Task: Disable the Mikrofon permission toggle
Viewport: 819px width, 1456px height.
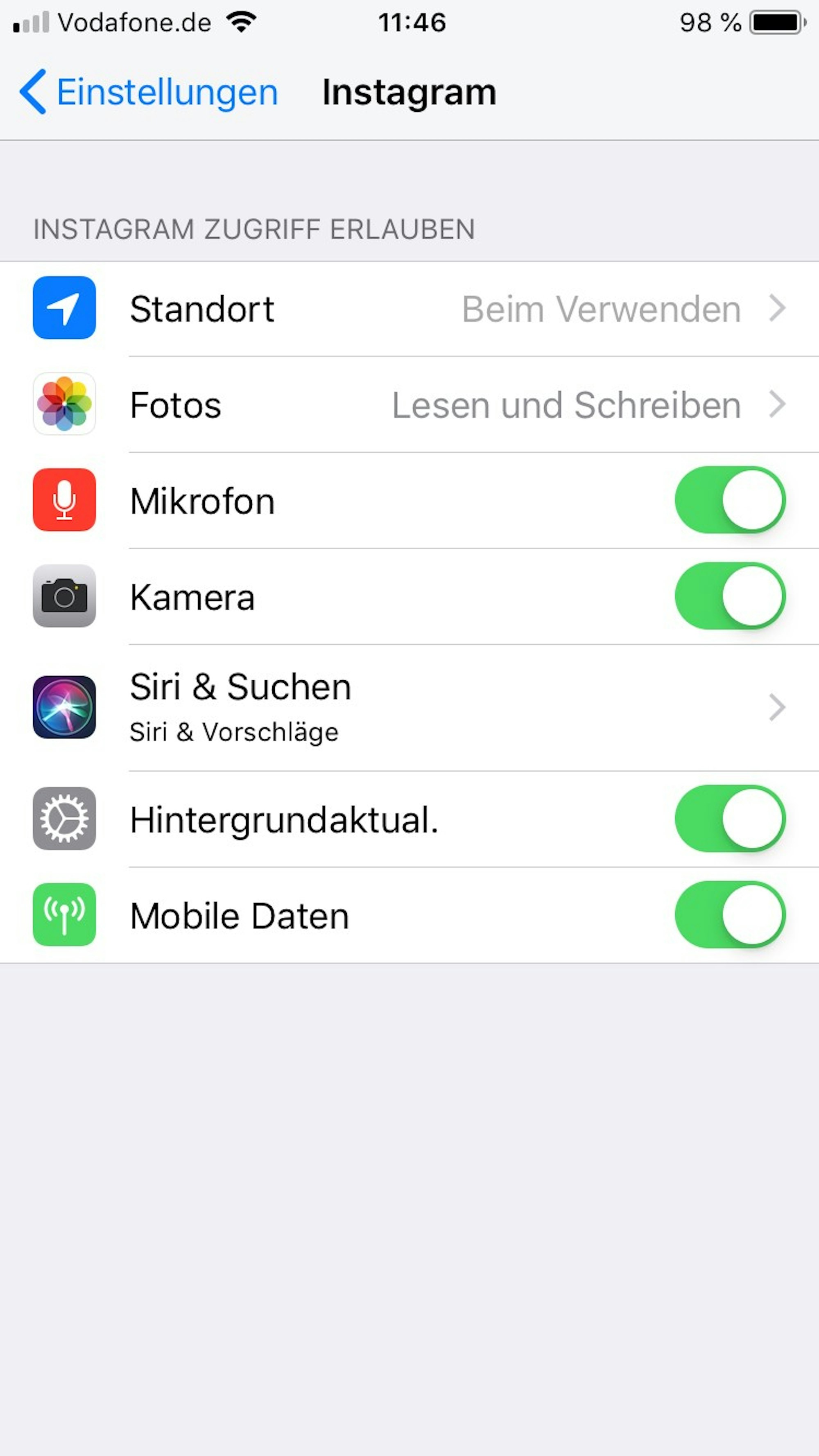Action: pyautogui.click(x=729, y=501)
